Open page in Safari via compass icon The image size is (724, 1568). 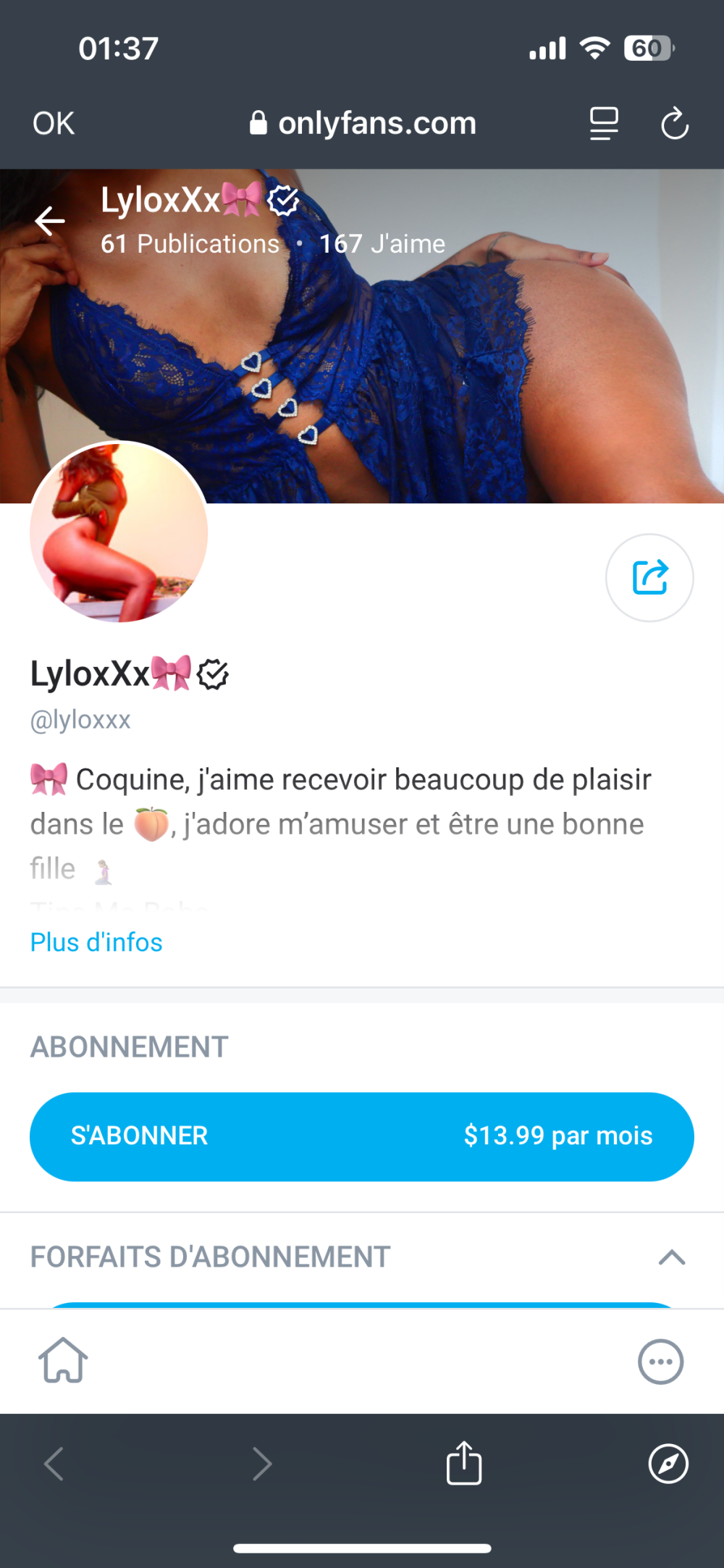pos(668,1463)
